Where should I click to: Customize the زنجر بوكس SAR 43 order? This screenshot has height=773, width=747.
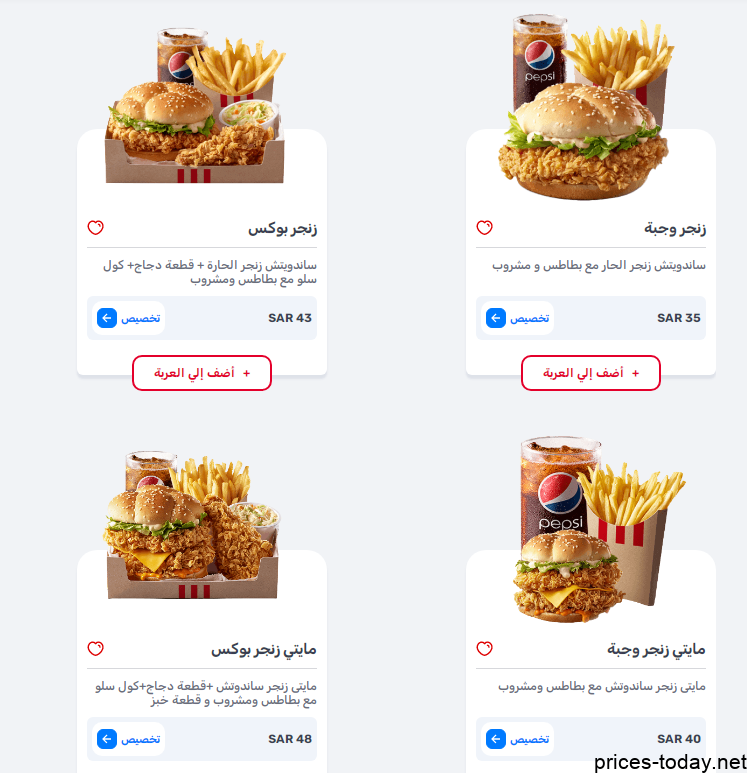128,318
